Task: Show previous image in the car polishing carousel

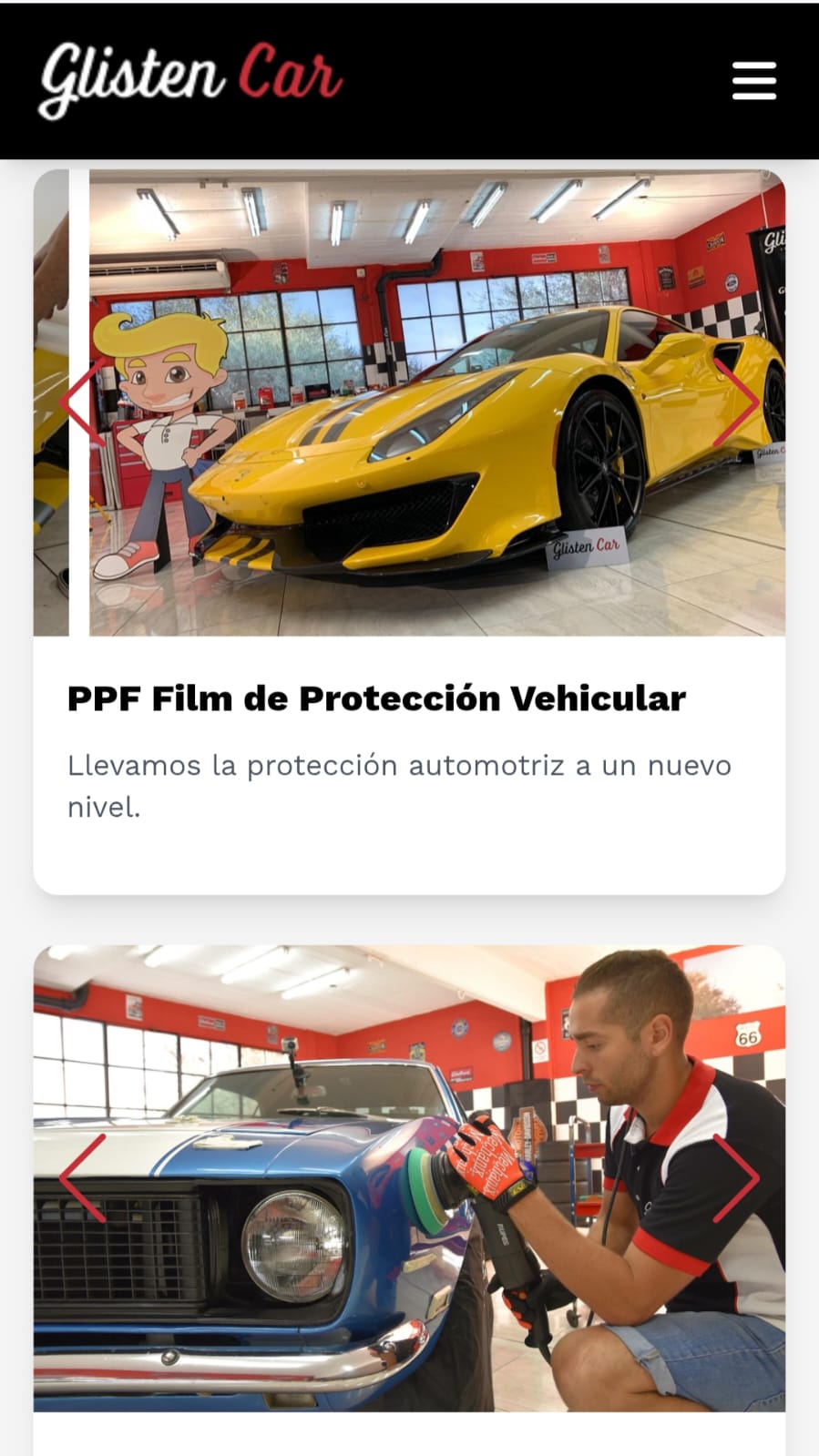Action: (83, 1177)
